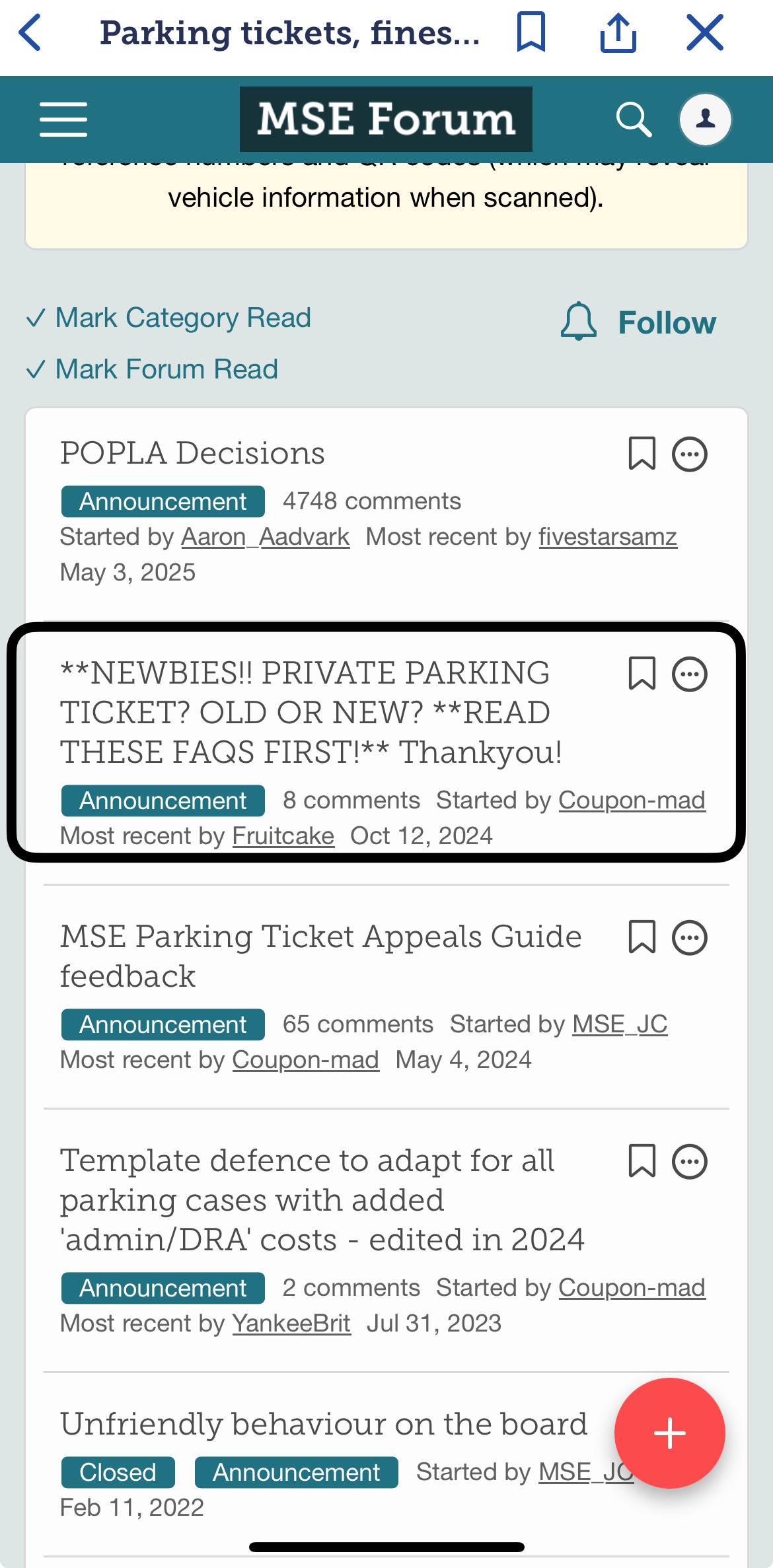
Task: Open the POPLA Decisions thread
Action: click(192, 453)
